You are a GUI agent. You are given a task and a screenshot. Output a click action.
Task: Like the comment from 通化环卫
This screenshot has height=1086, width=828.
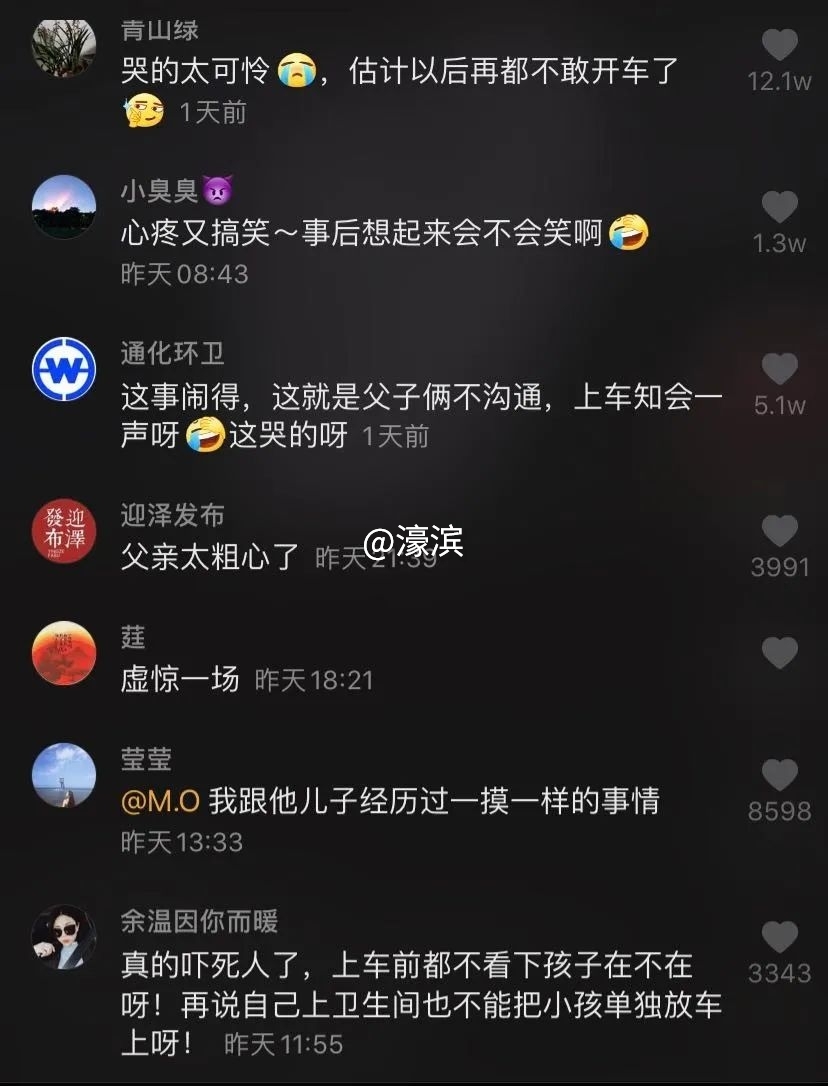pyautogui.click(x=779, y=370)
